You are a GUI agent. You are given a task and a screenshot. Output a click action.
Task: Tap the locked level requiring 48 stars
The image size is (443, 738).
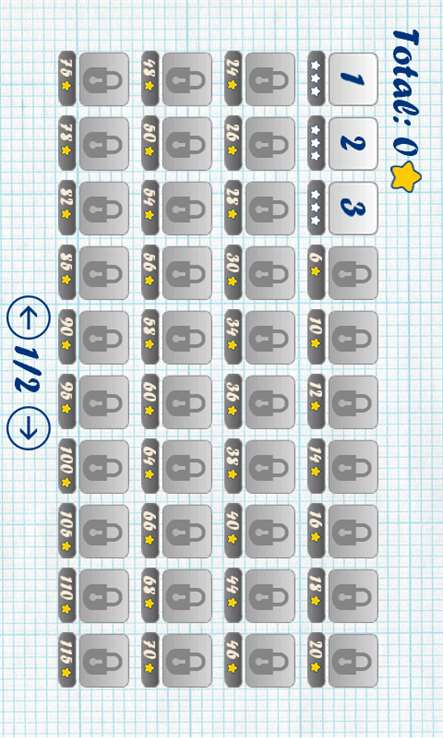[x=187, y=79]
